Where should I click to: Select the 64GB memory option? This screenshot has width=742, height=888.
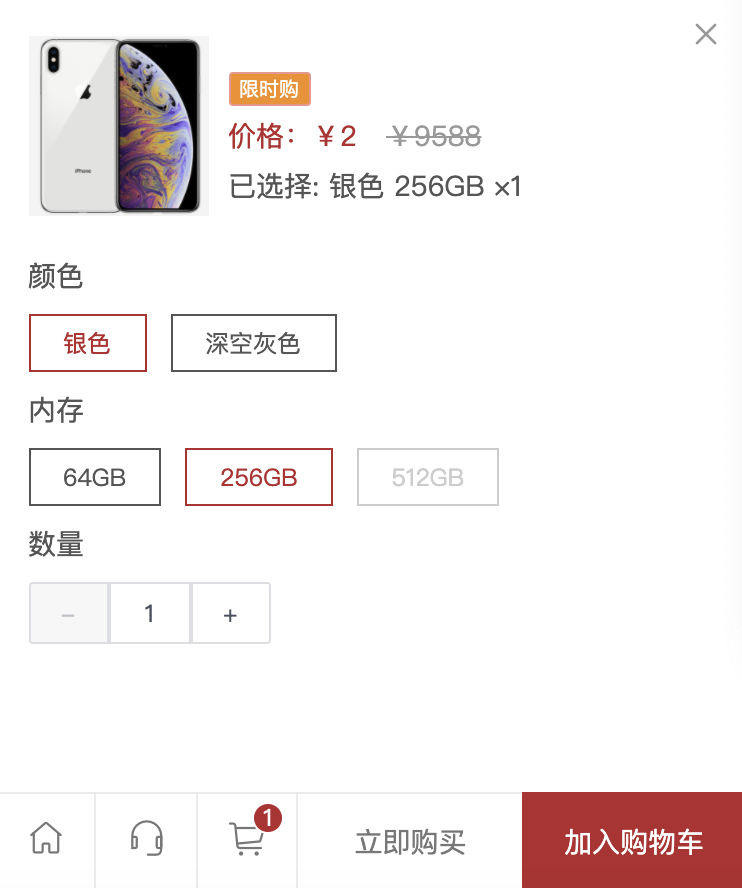coord(94,477)
